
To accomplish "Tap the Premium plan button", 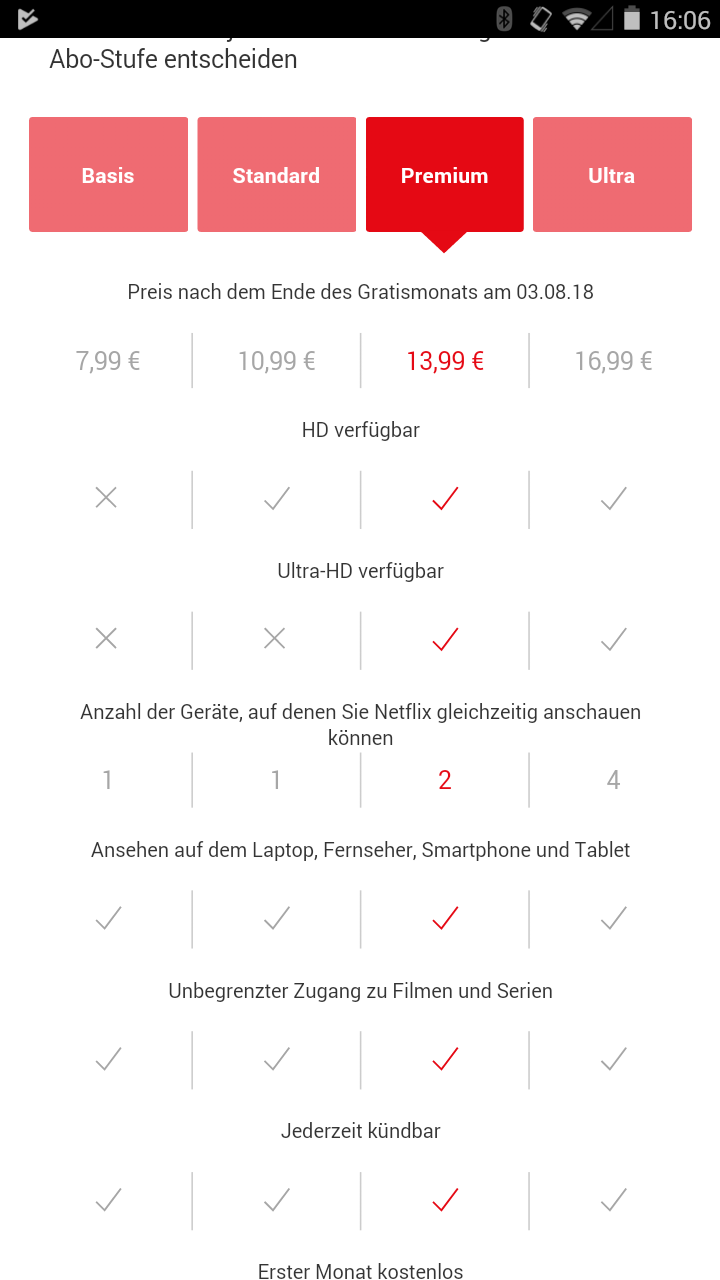I will pyautogui.click(x=444, y=175).
